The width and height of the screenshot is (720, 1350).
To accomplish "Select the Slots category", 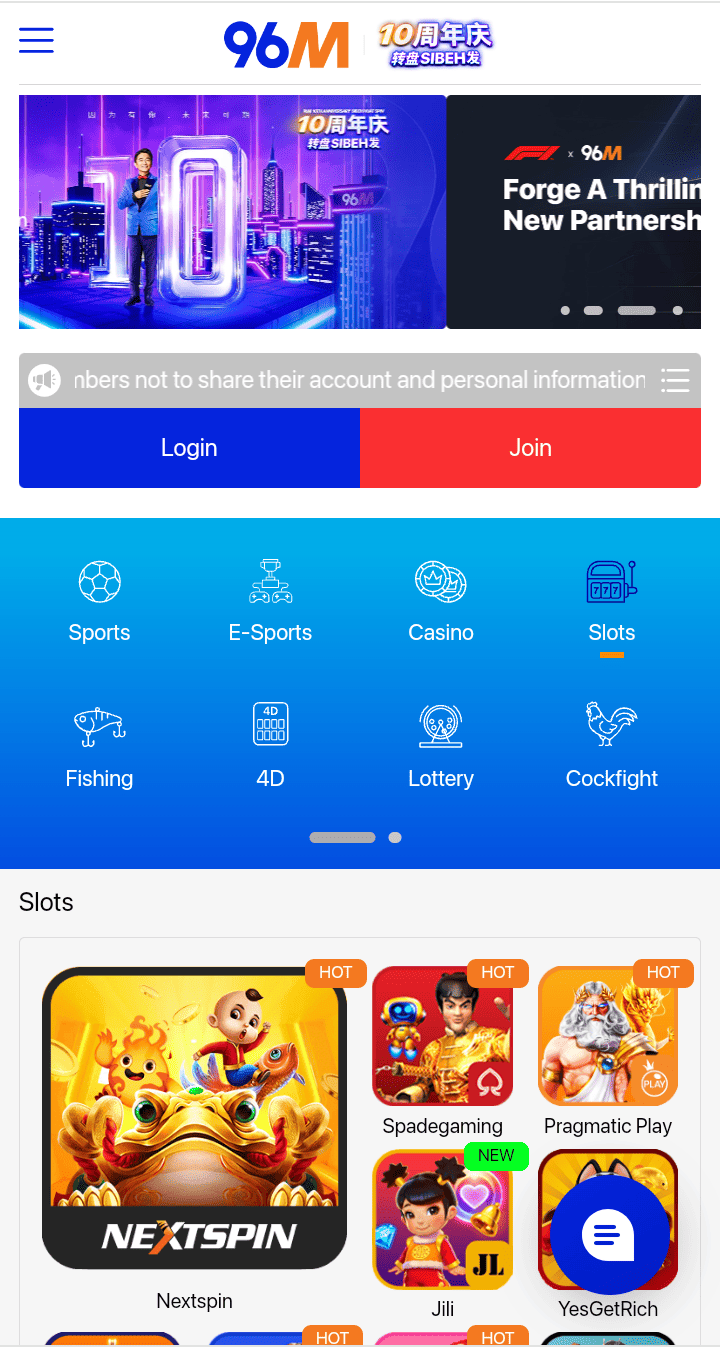I will [x=611, y=601].
